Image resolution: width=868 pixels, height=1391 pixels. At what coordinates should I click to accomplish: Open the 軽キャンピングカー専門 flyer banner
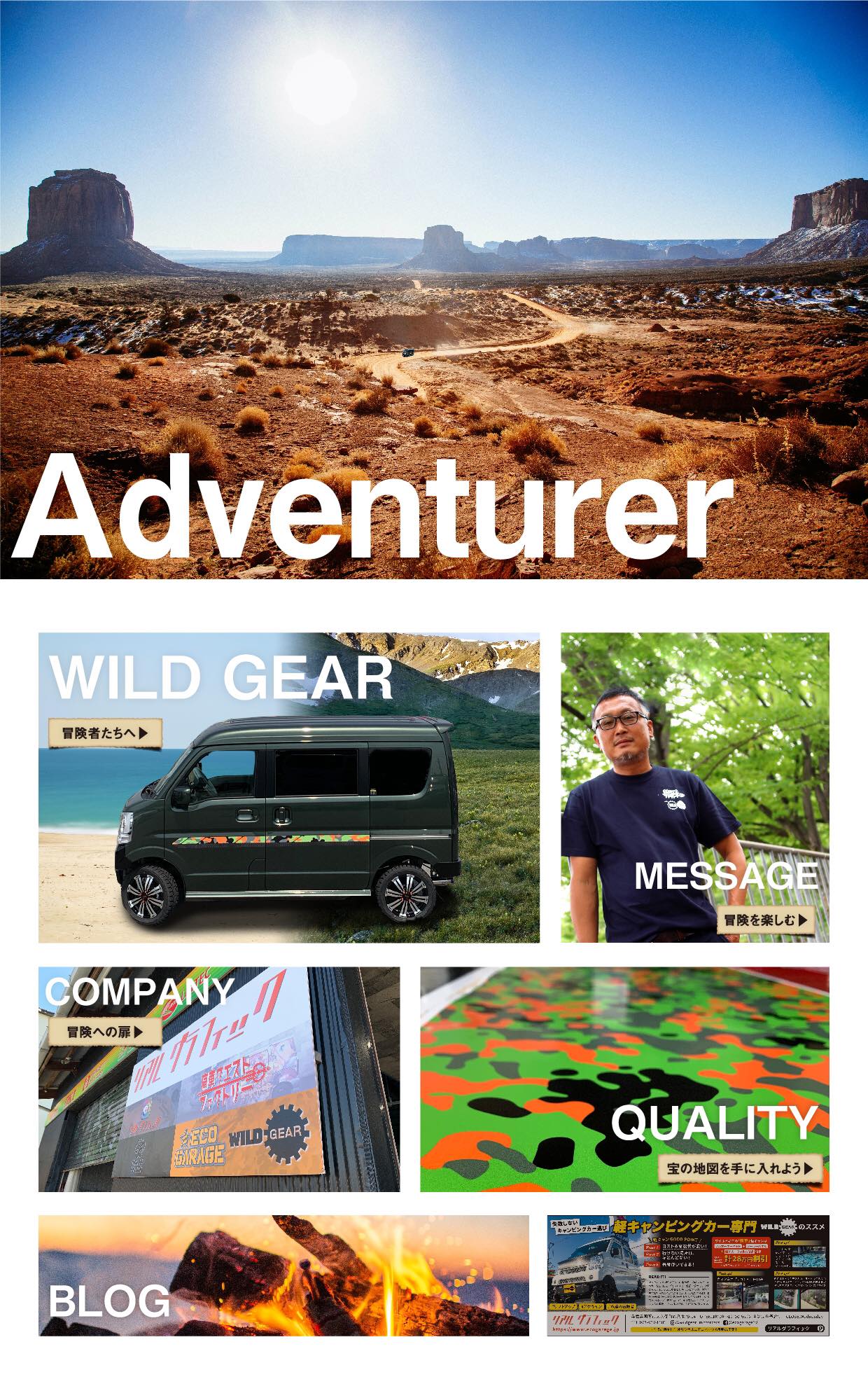coord(688,1275)
